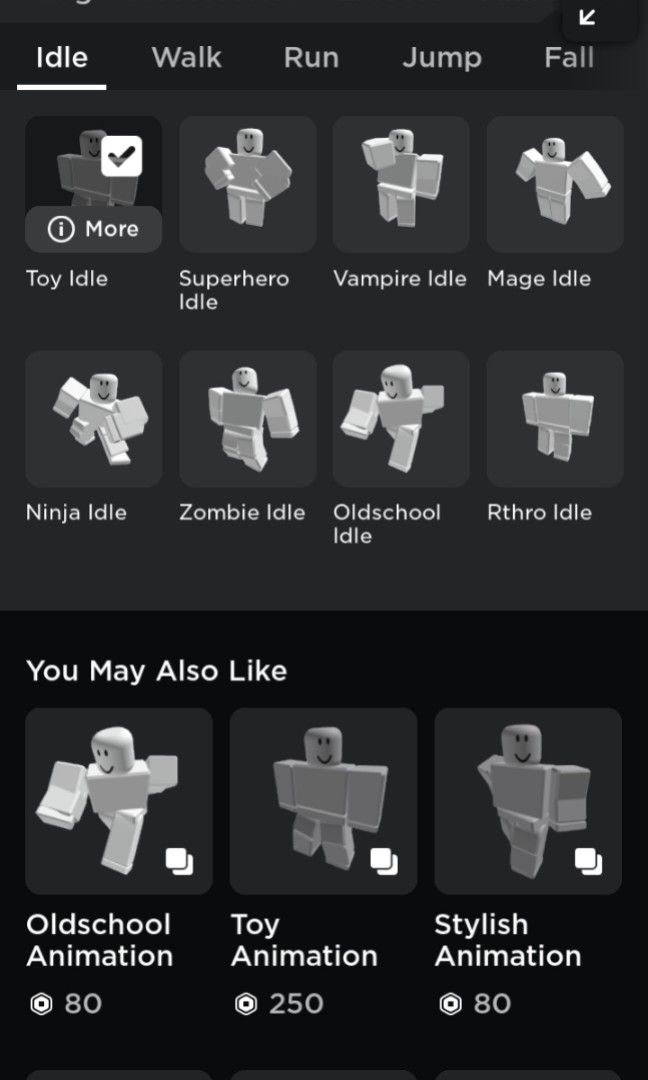
Task: Pick the Zombie Idle animation
Action: pos(248,418)
